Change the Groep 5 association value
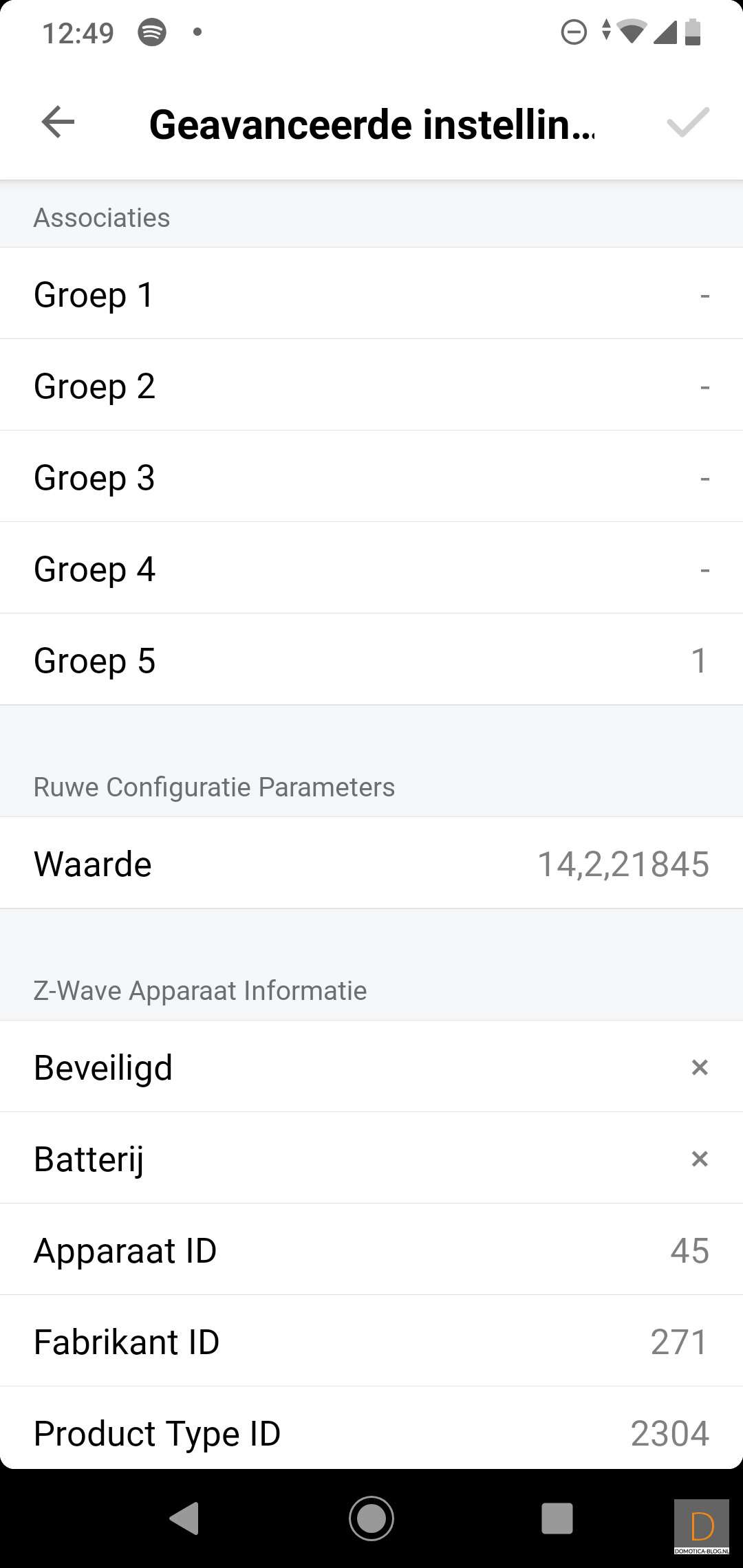The width and height of the screenshot is (743, 1568). [x=371, y=660]
